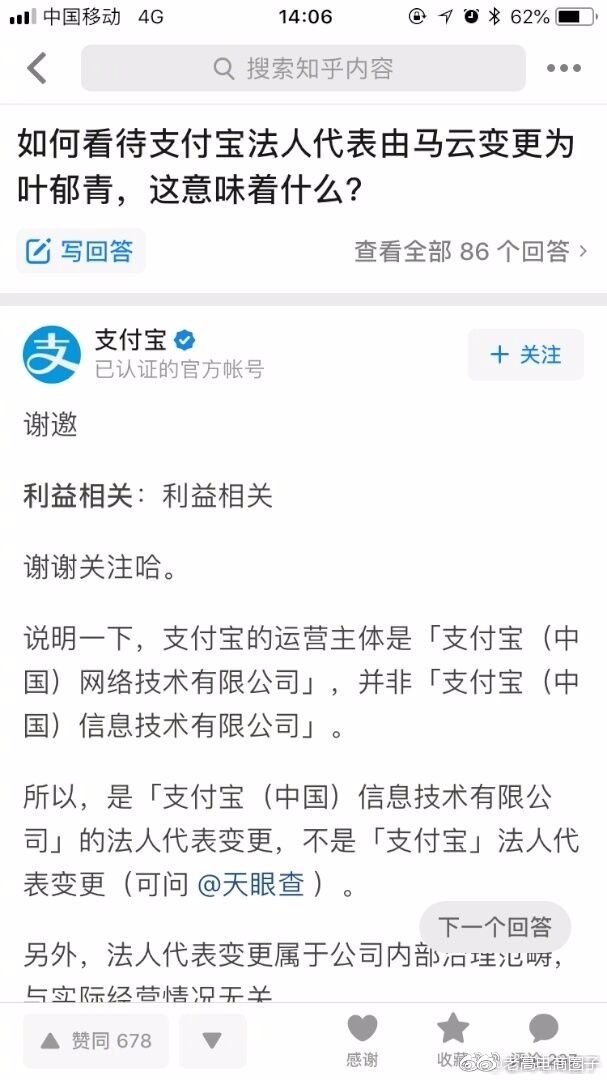
Task: Downvote the answer with the down arrow
Action: [212, 1041]
